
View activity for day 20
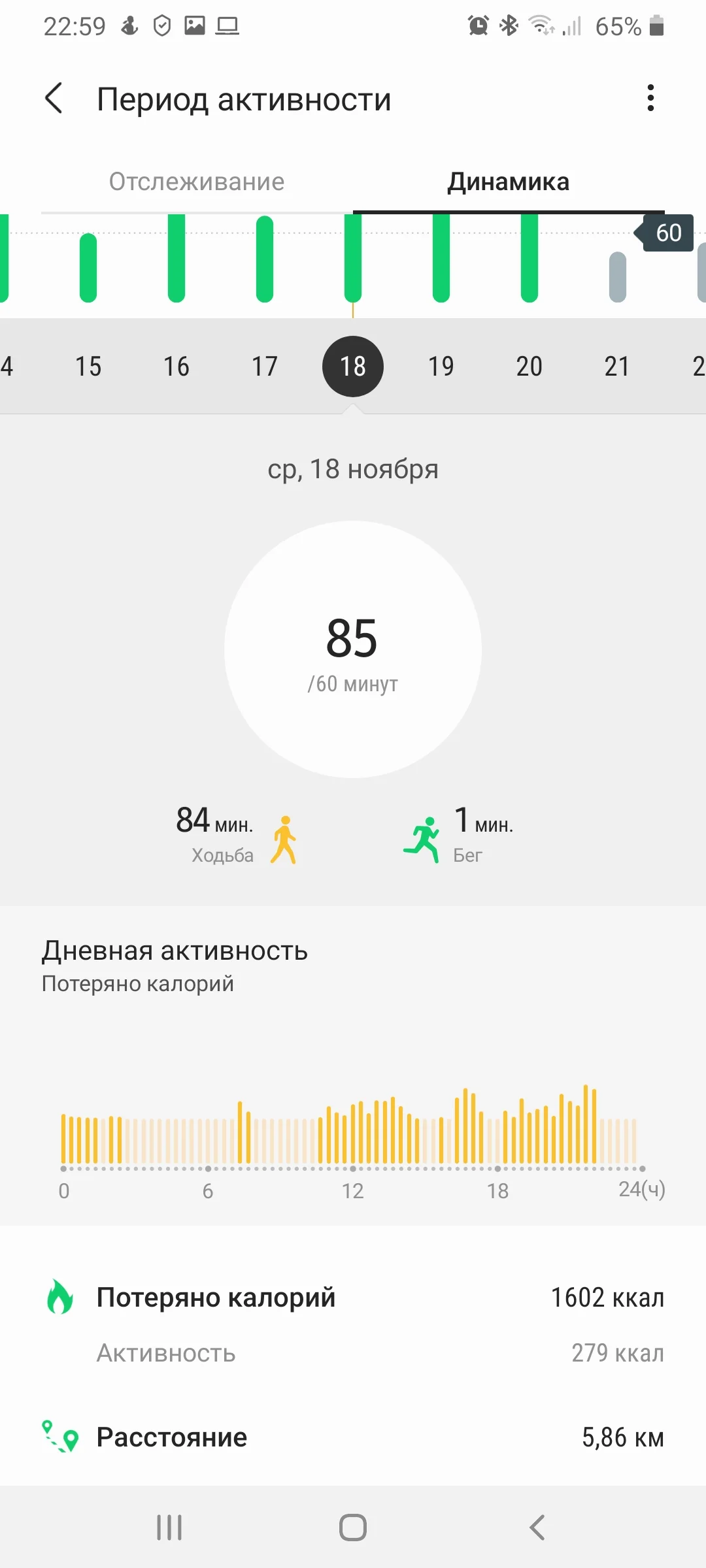click(x=529, y=367)
